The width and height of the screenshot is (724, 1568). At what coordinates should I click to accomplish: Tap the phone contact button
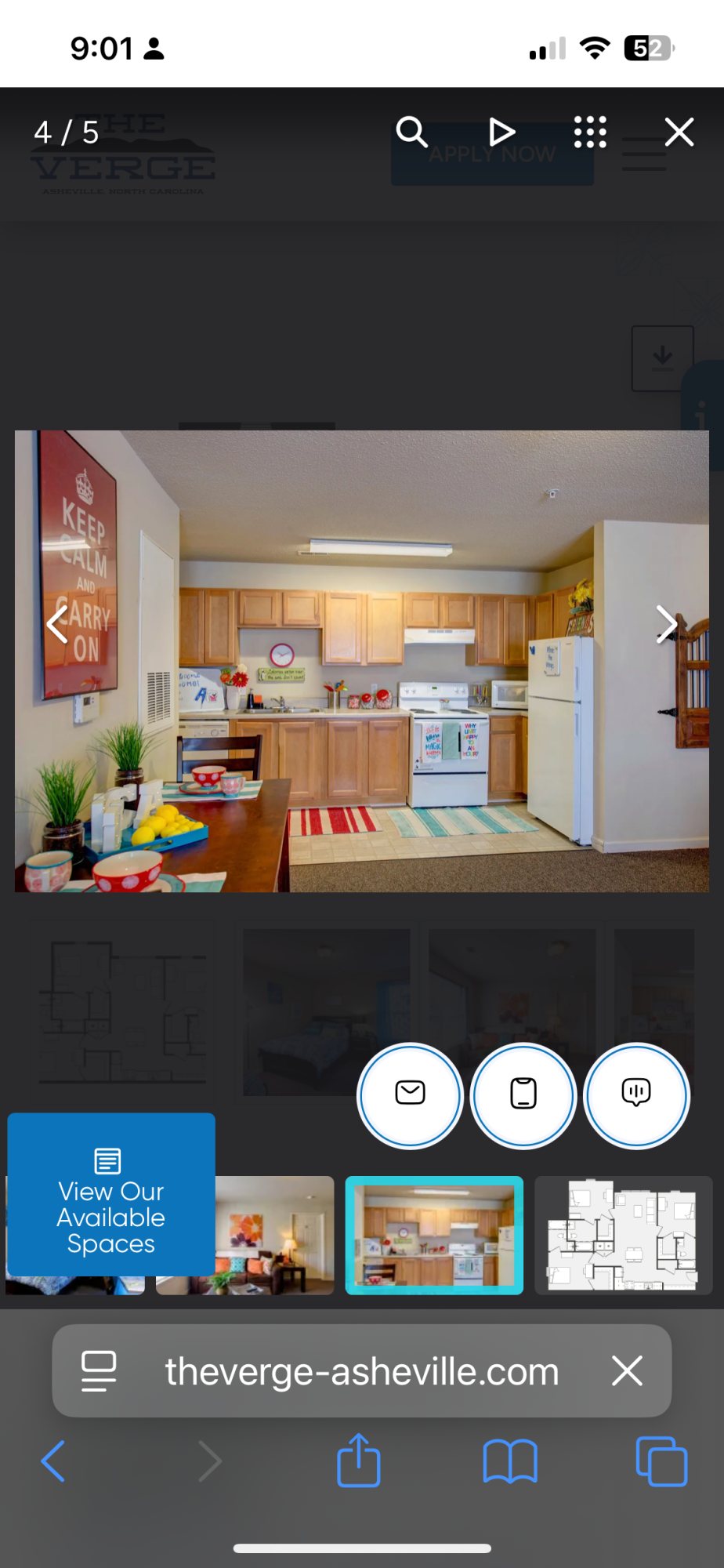click(523, 1094)
